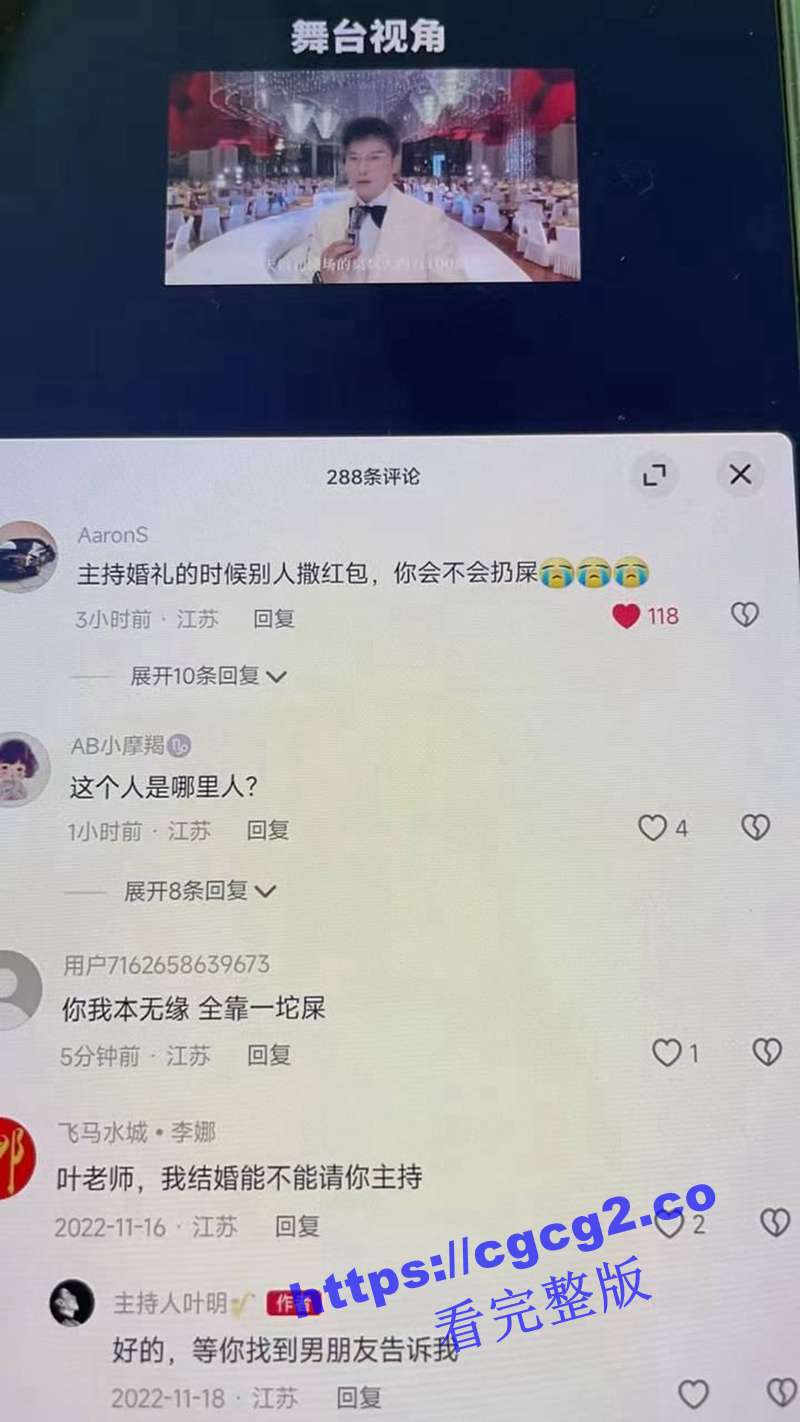Dislike AaronS's comment
The image size is (800, 1422).
click(745, 615)
